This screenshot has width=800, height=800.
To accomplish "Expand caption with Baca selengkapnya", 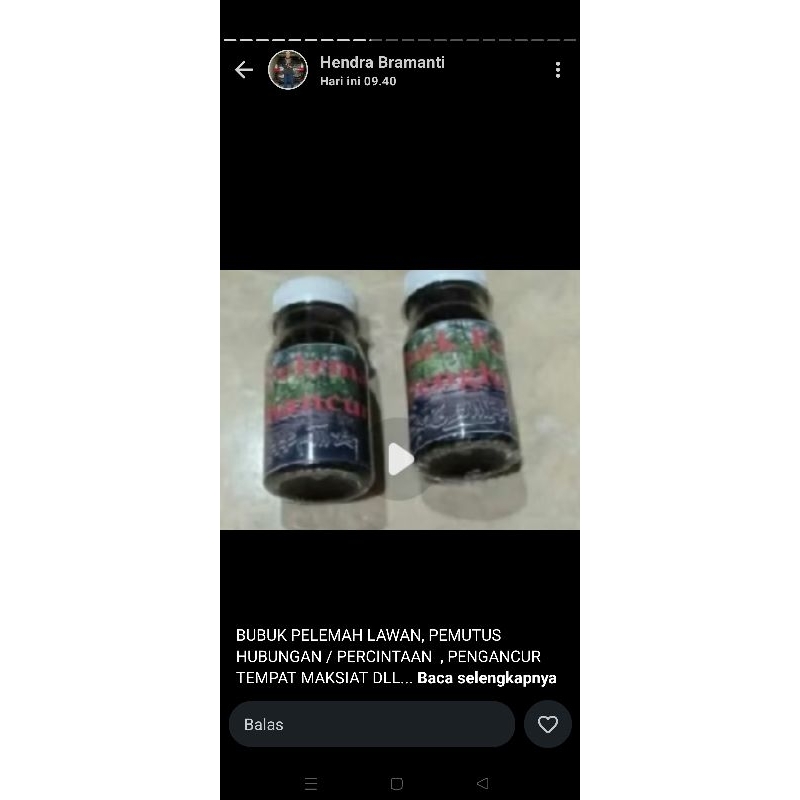I will click(487, 678).
